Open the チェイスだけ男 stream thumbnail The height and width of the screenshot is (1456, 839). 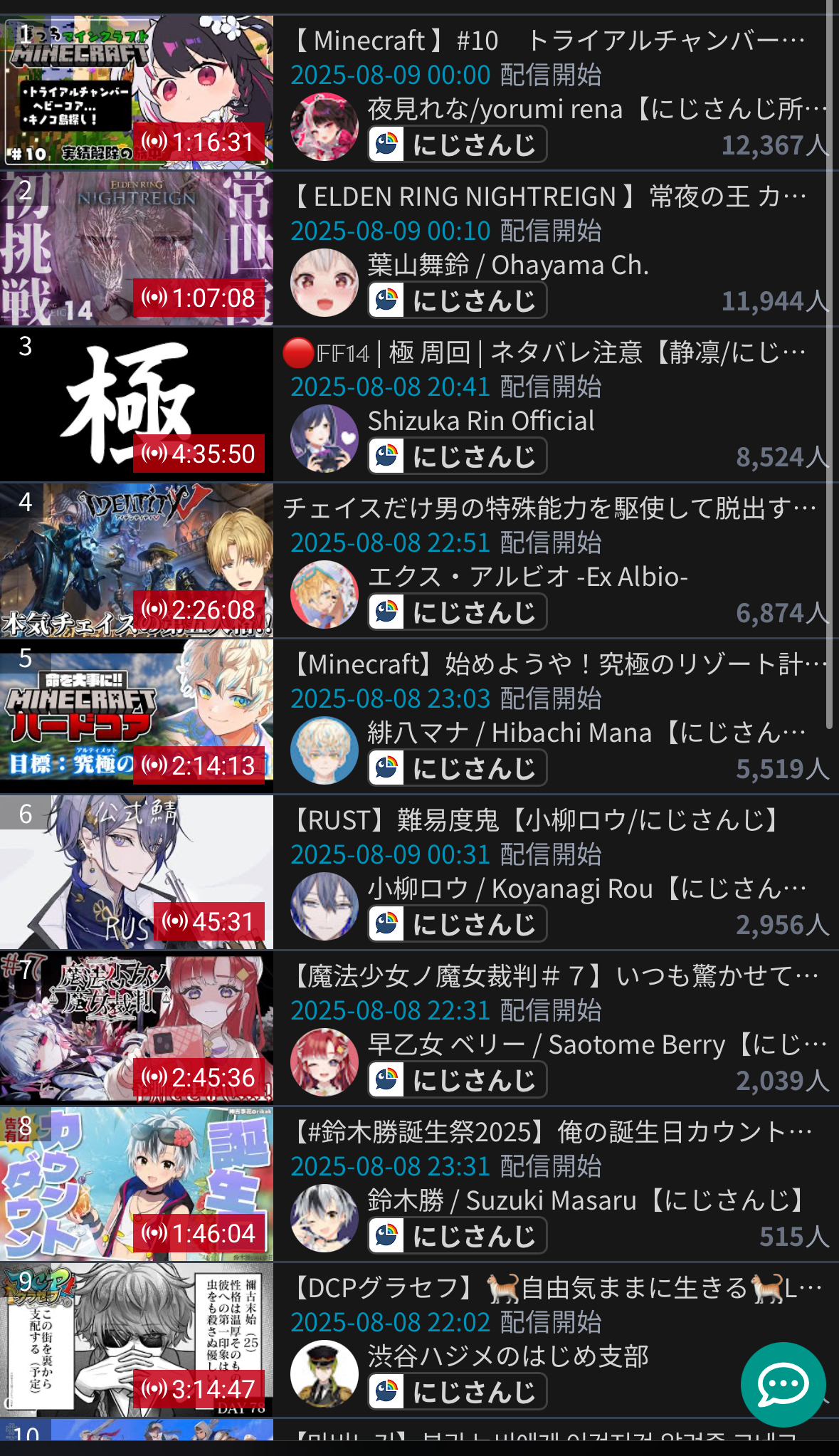pos(137,560)
